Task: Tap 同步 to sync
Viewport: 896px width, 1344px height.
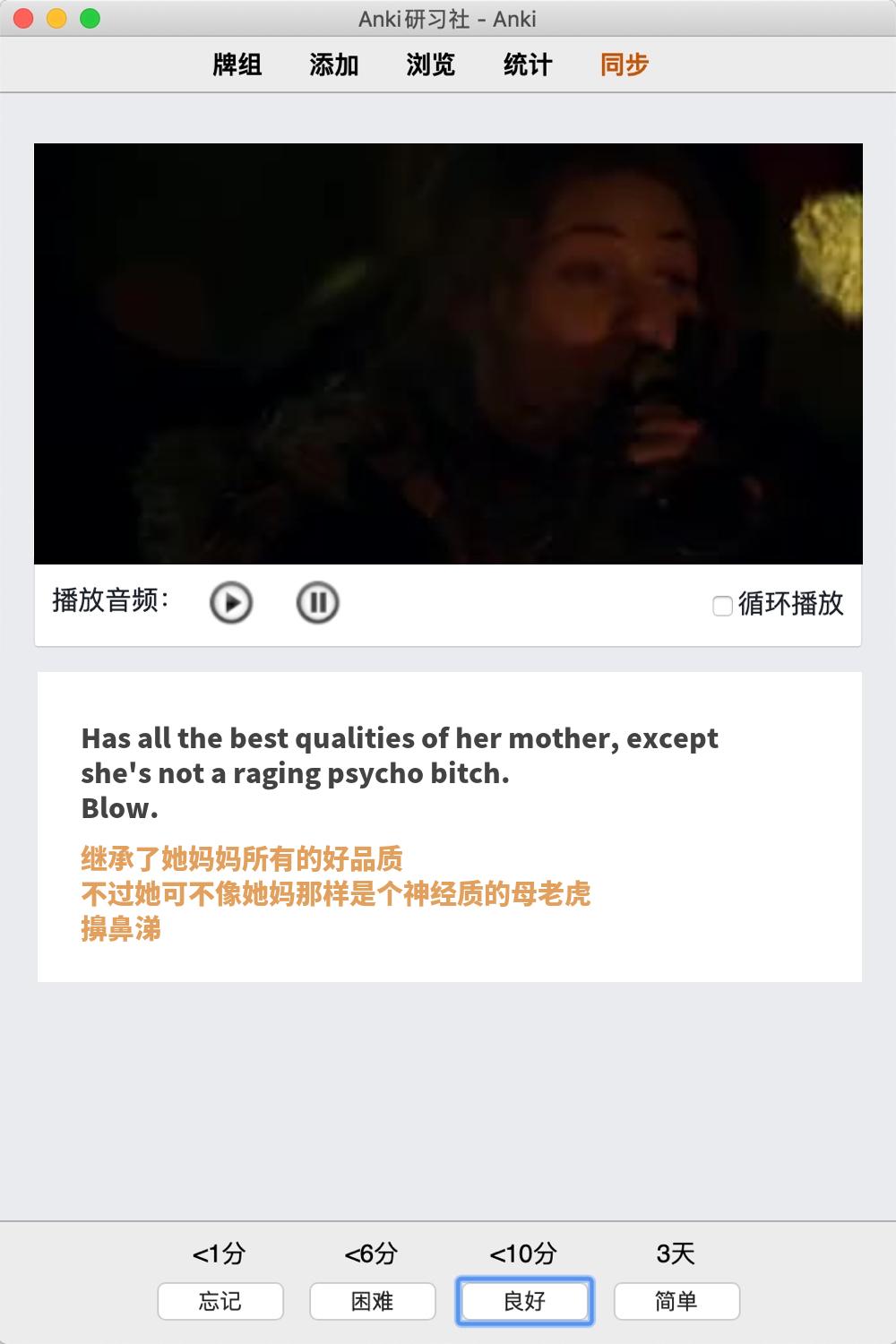Action: (x=625, y=65)
